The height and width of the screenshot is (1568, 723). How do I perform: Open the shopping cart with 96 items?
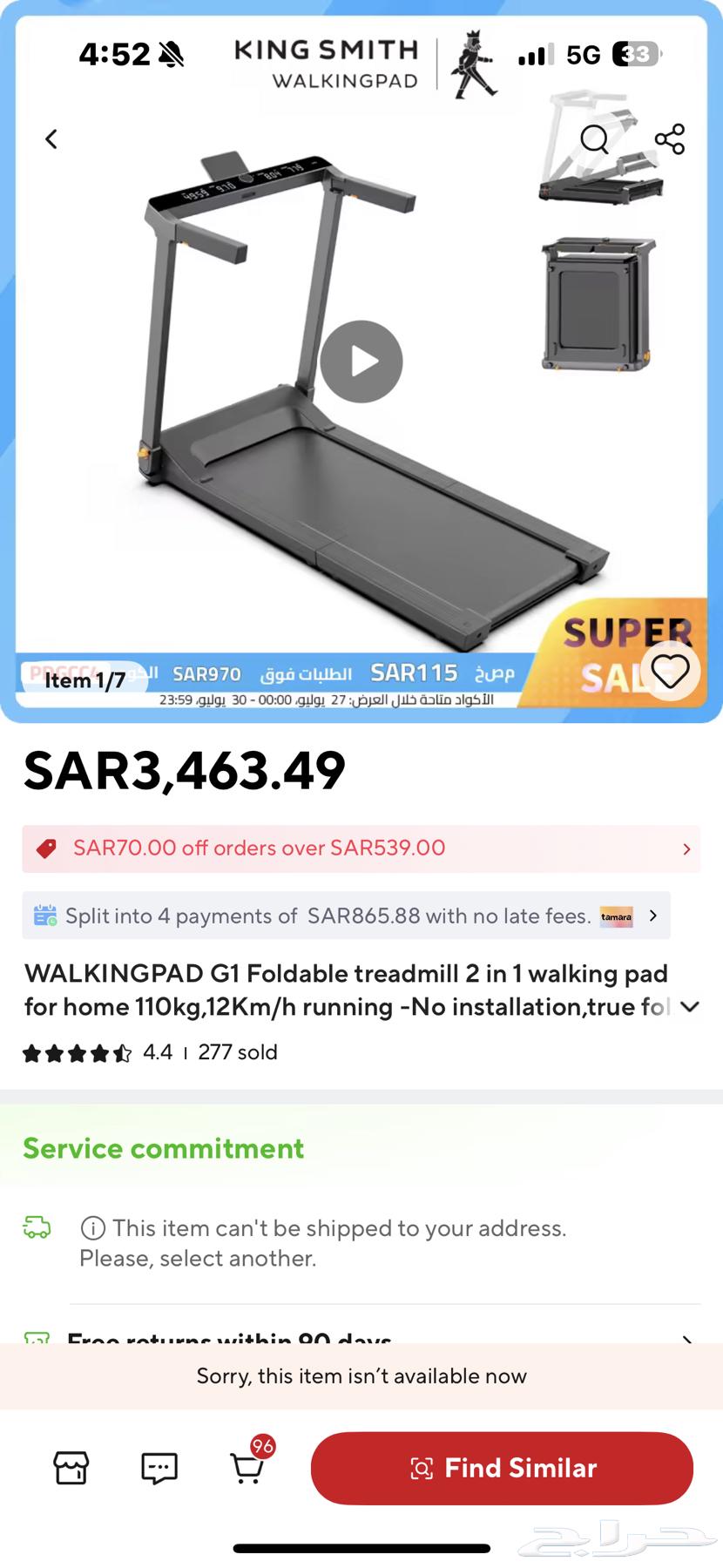point(247,1468)
